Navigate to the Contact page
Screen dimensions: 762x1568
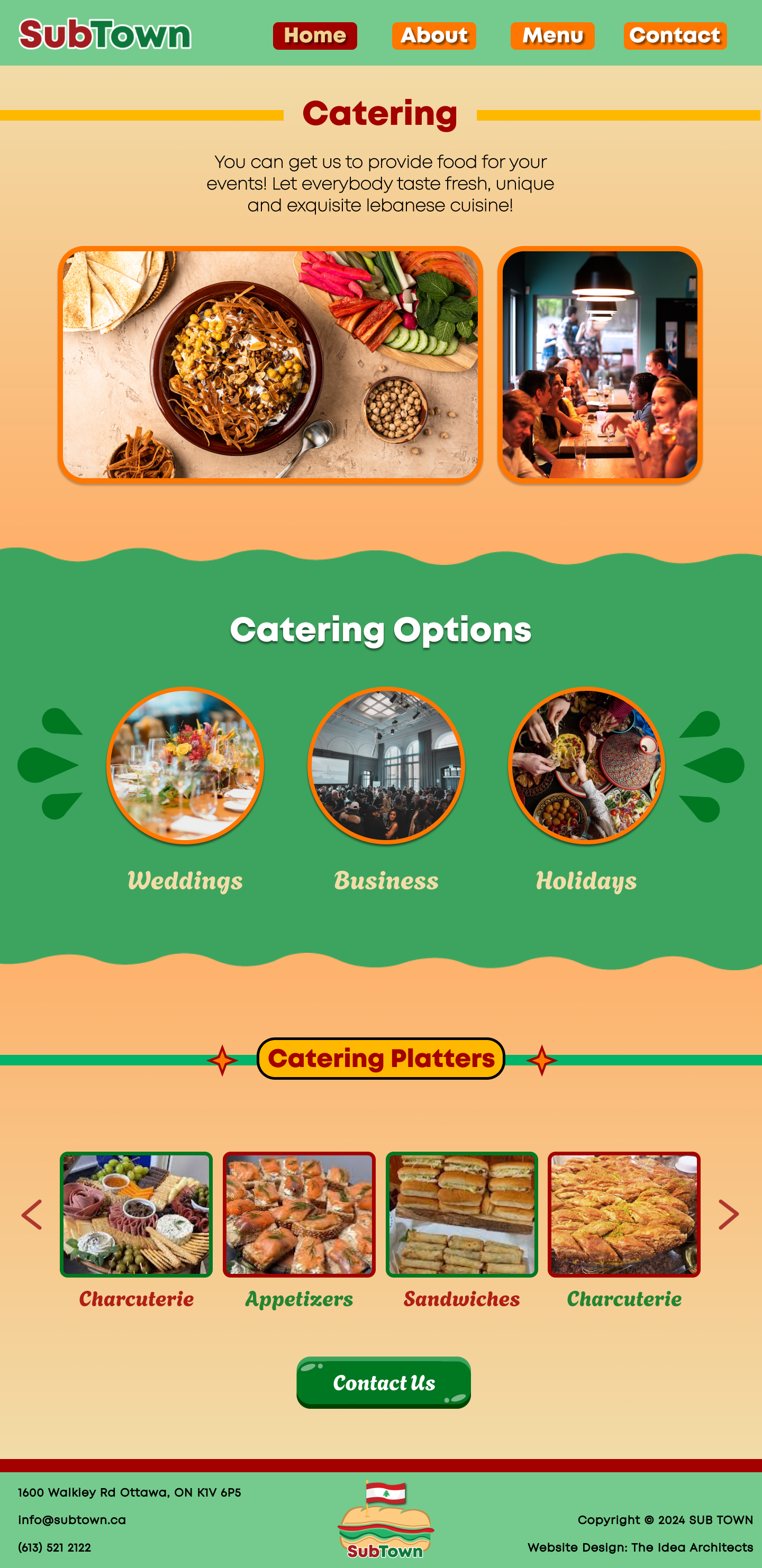[674, 36]
